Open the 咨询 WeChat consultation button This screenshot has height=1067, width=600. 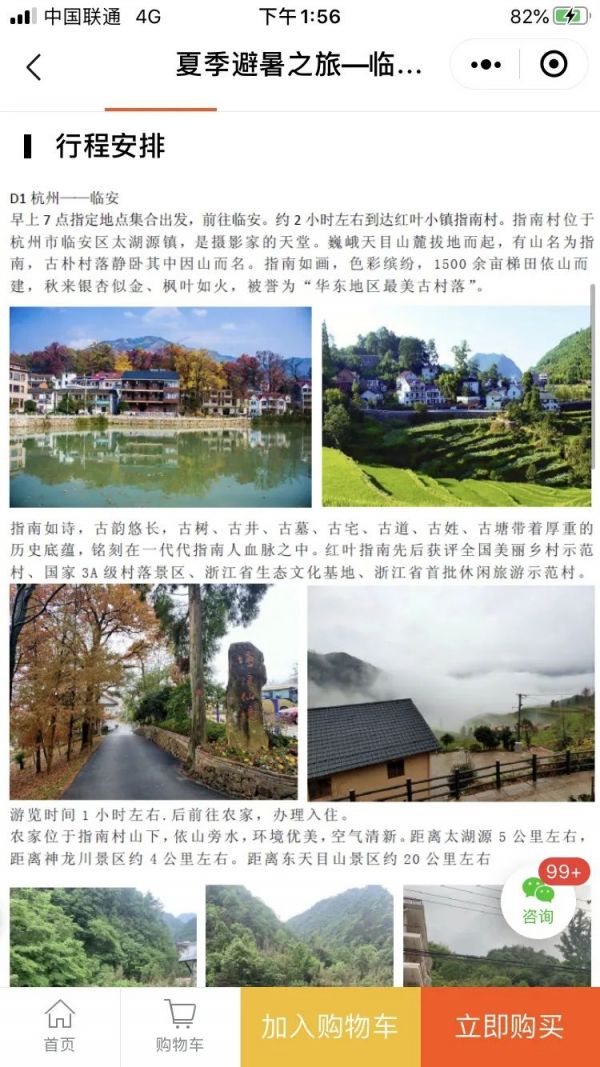coord(538,900)
